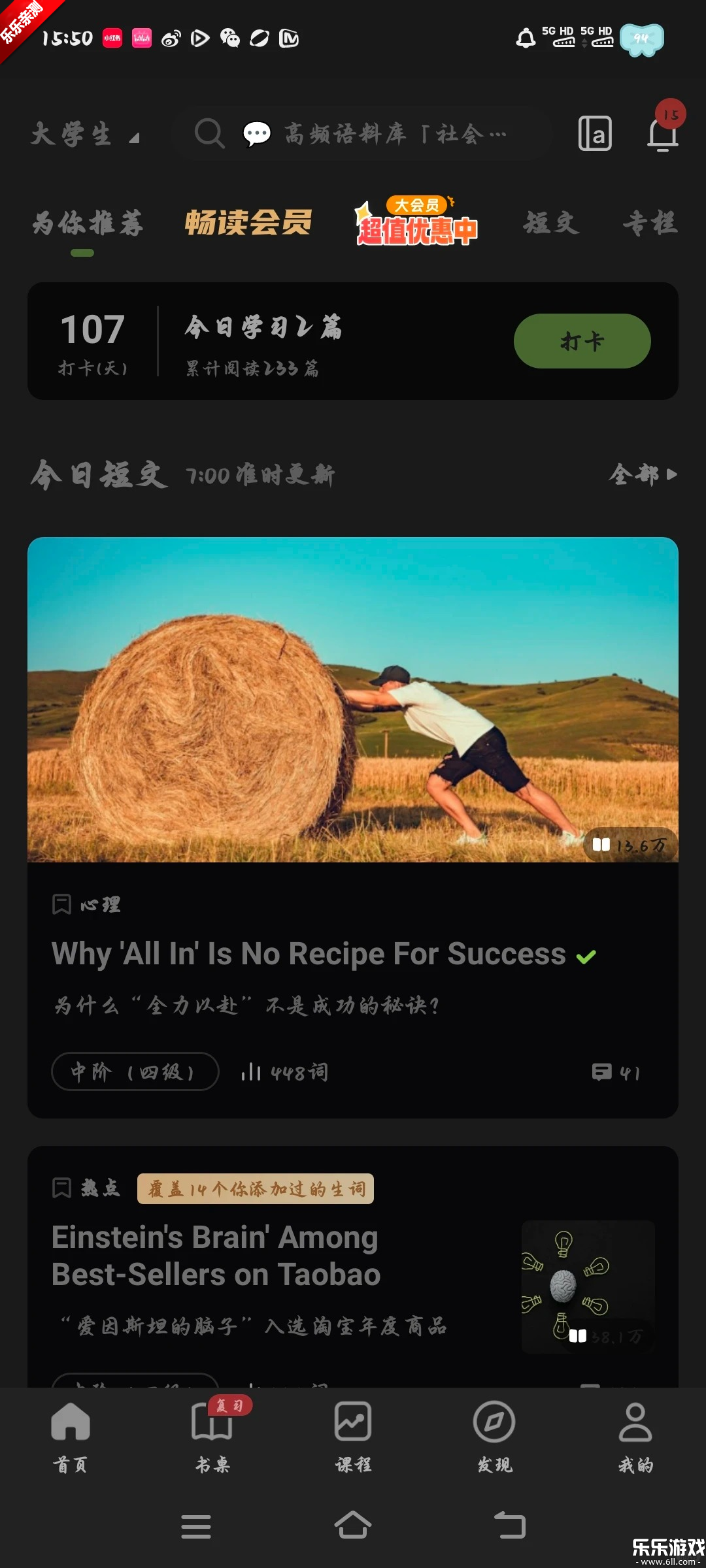
Task: Open the 大会员超值优惠中 promotion tab
Action: point(416,223)
